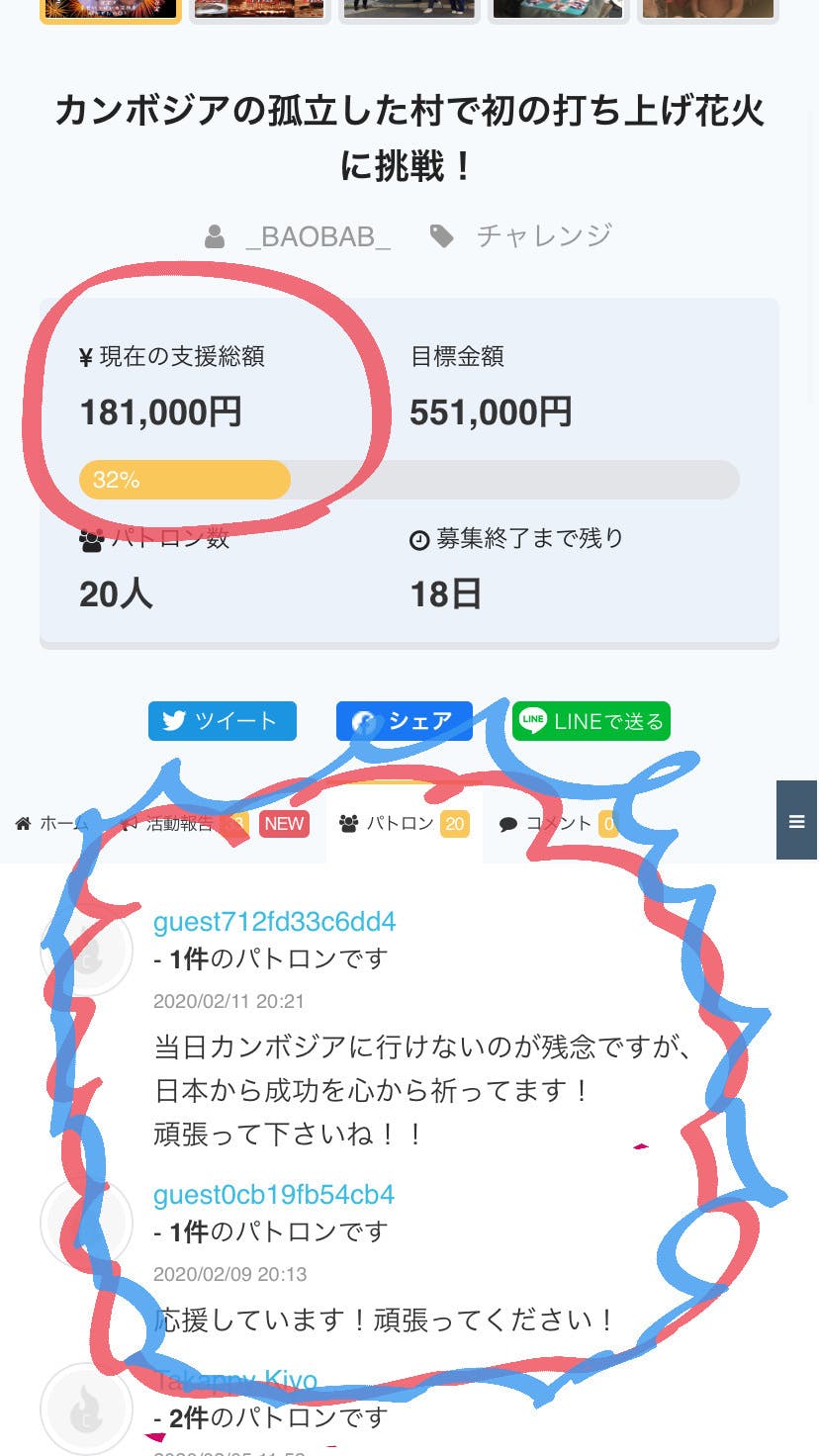This screenshot has width=819, height=1456.
Task: Share the project via ツイート button
Action: pyautogui.click(x=223, y=721)
